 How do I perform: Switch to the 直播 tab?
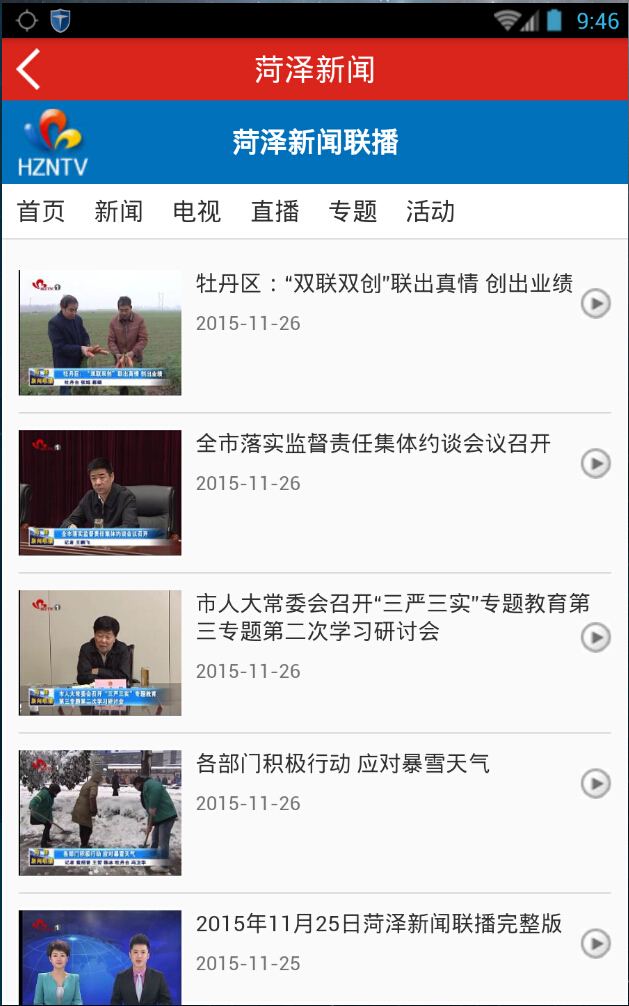pyautogui.click(x=275, y=211)
